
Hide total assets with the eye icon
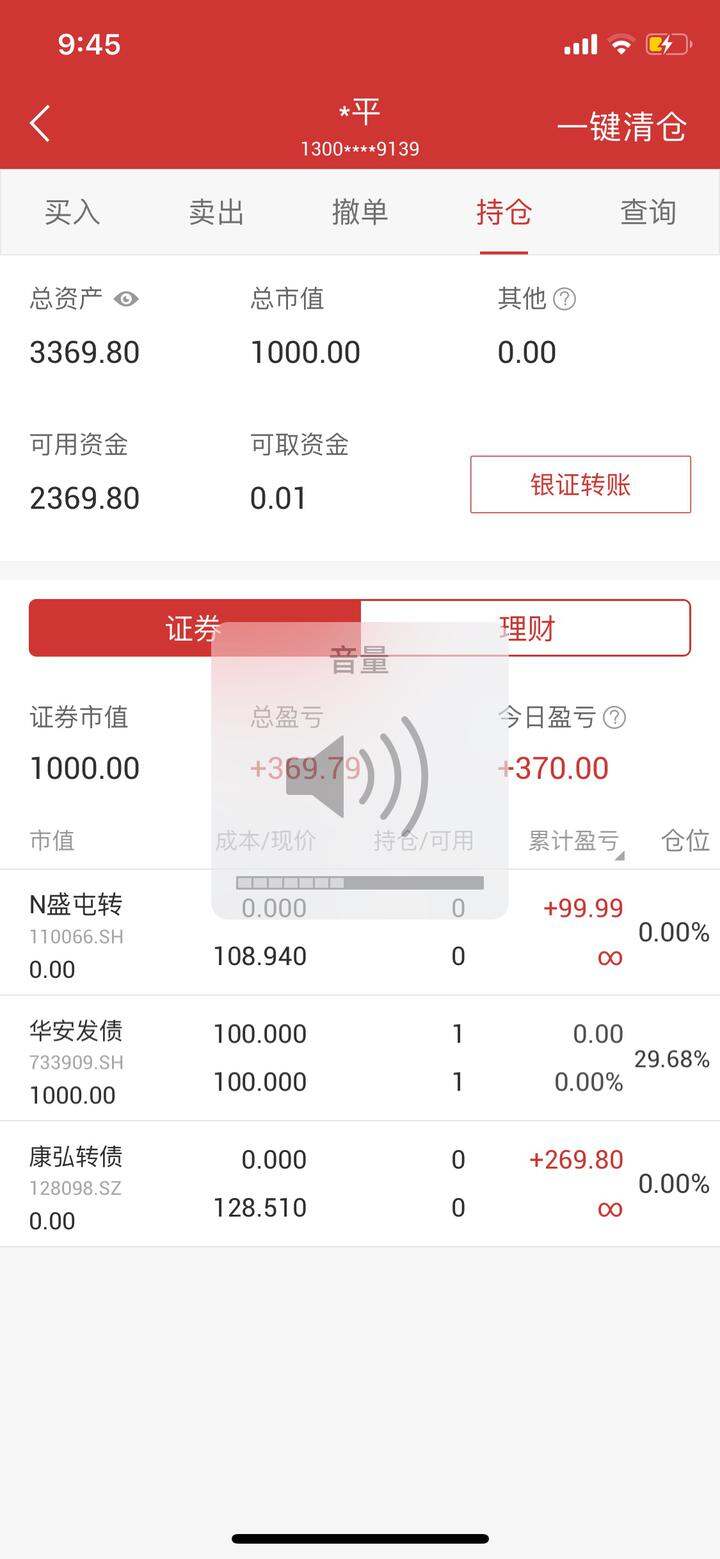coord(126,299)
